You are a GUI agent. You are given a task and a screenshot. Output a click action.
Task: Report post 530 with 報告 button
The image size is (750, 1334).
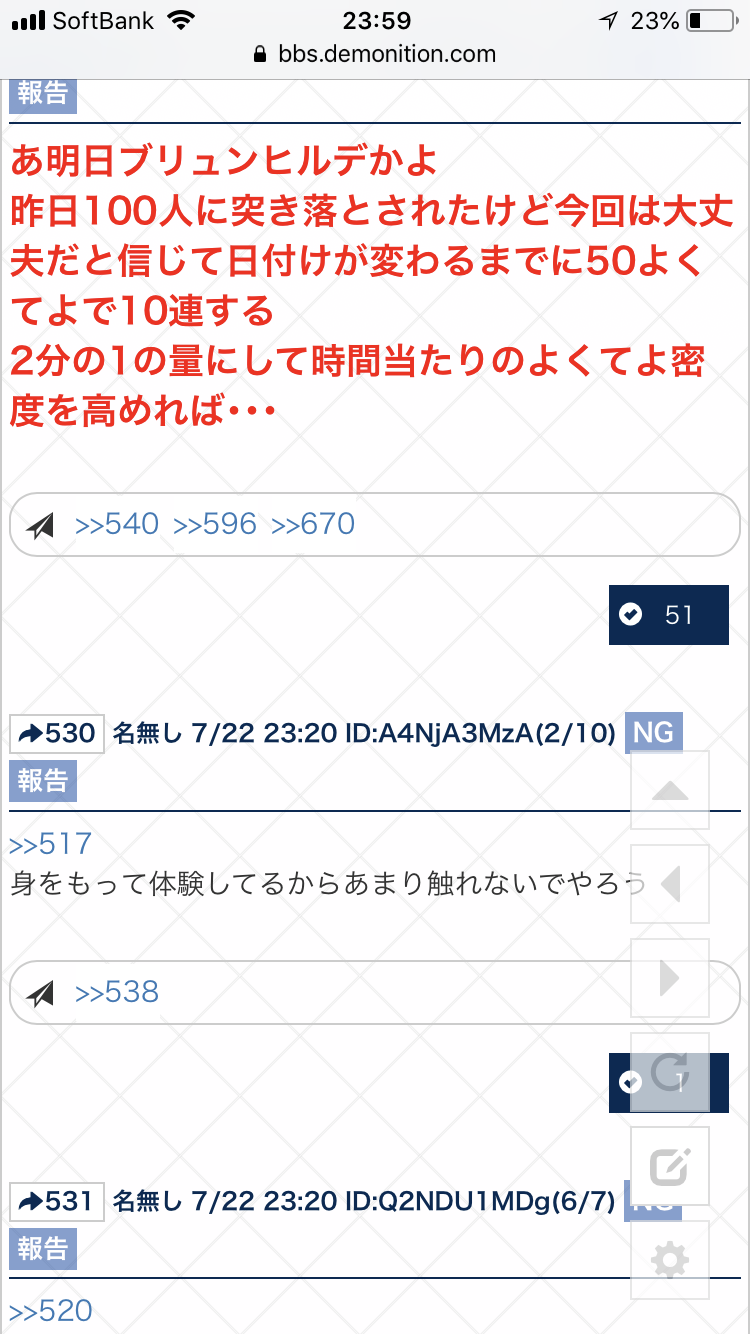(x=42, y=781)
